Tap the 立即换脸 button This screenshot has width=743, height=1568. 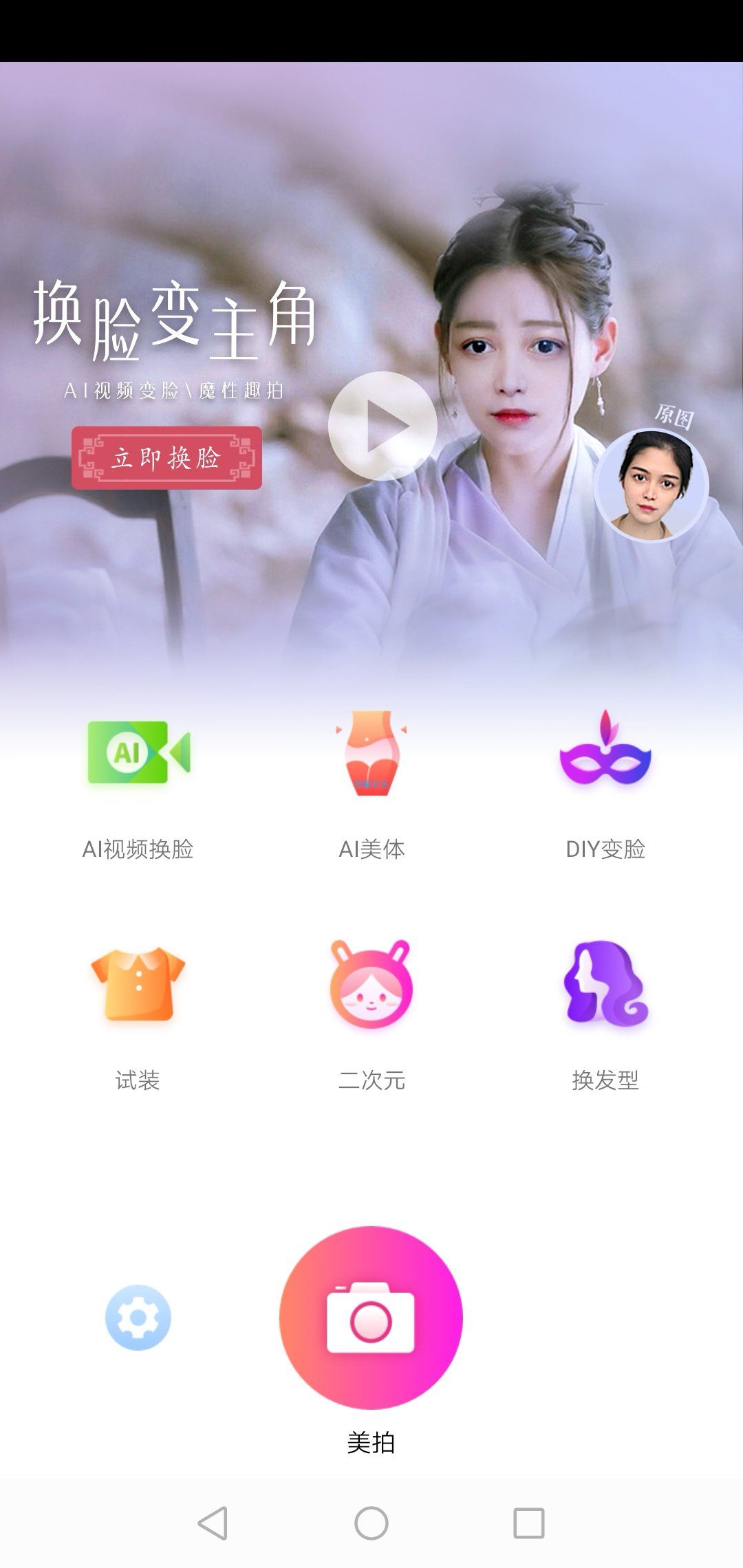tap(166, 458)
